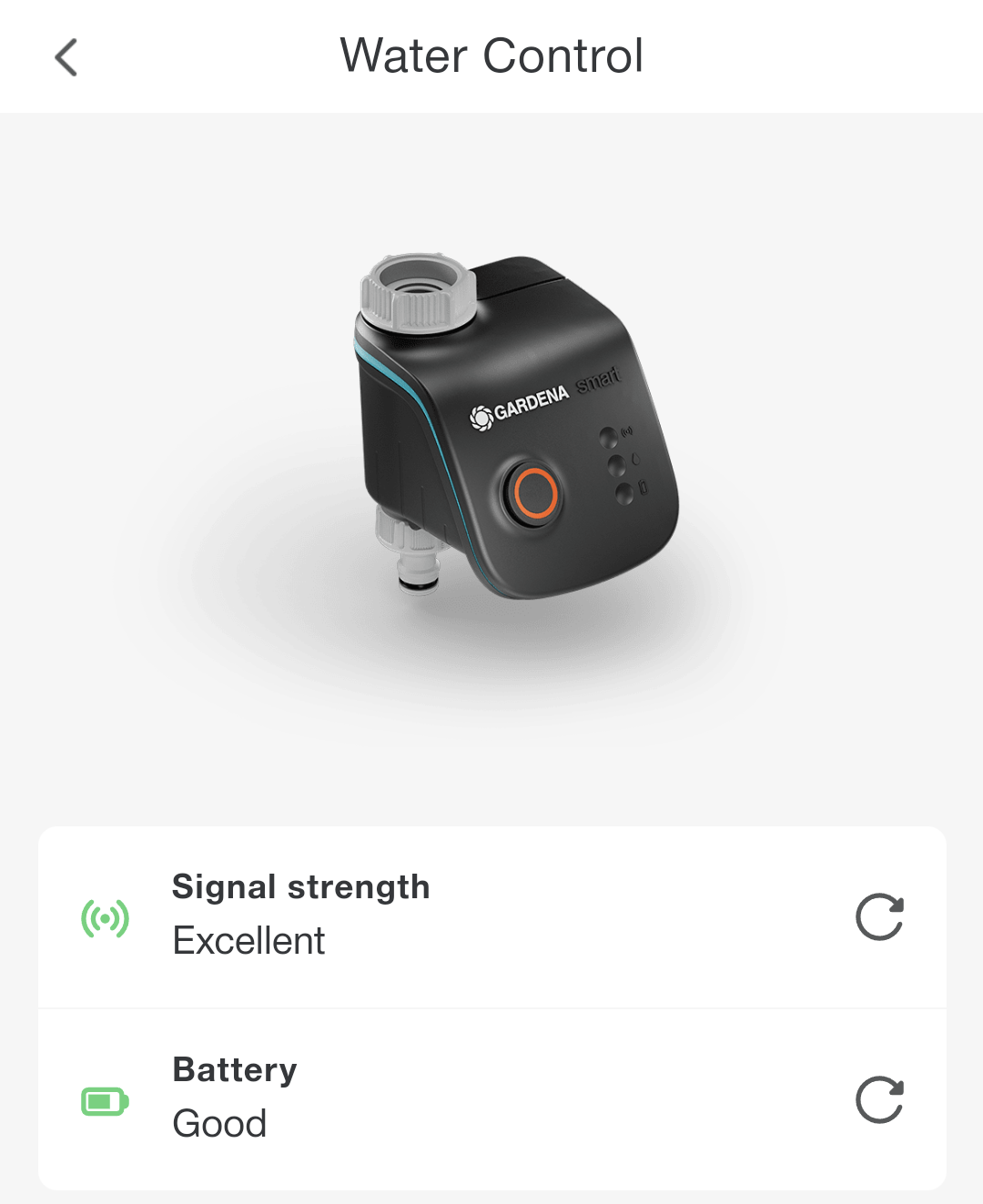
Task: Go back from Water Control
Action: pos(66,57)
